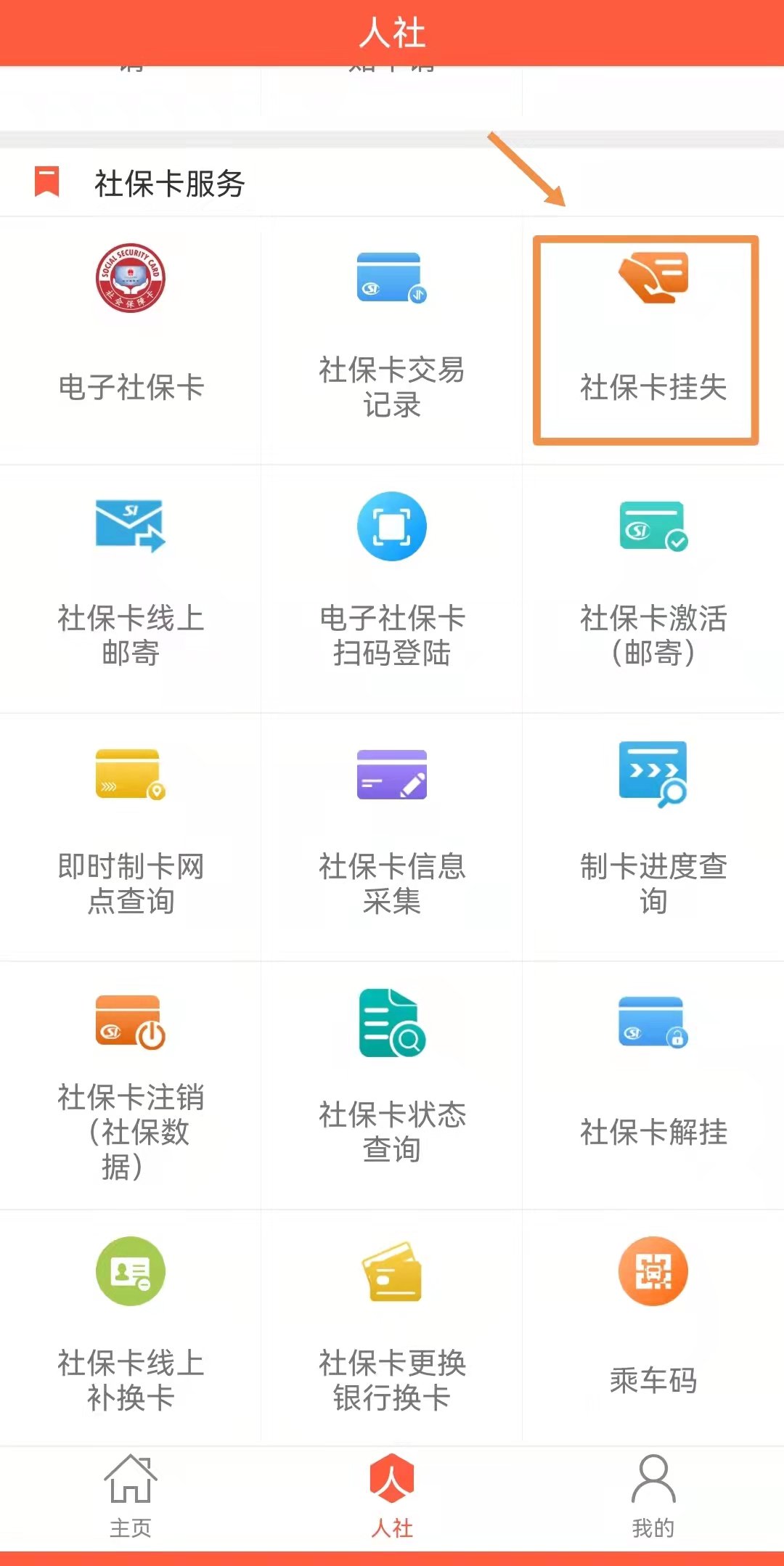The height and width of the screenshot is (1566, 784).
Task: Tap the 人社 bottom tab
Action: pos(392,1497)
